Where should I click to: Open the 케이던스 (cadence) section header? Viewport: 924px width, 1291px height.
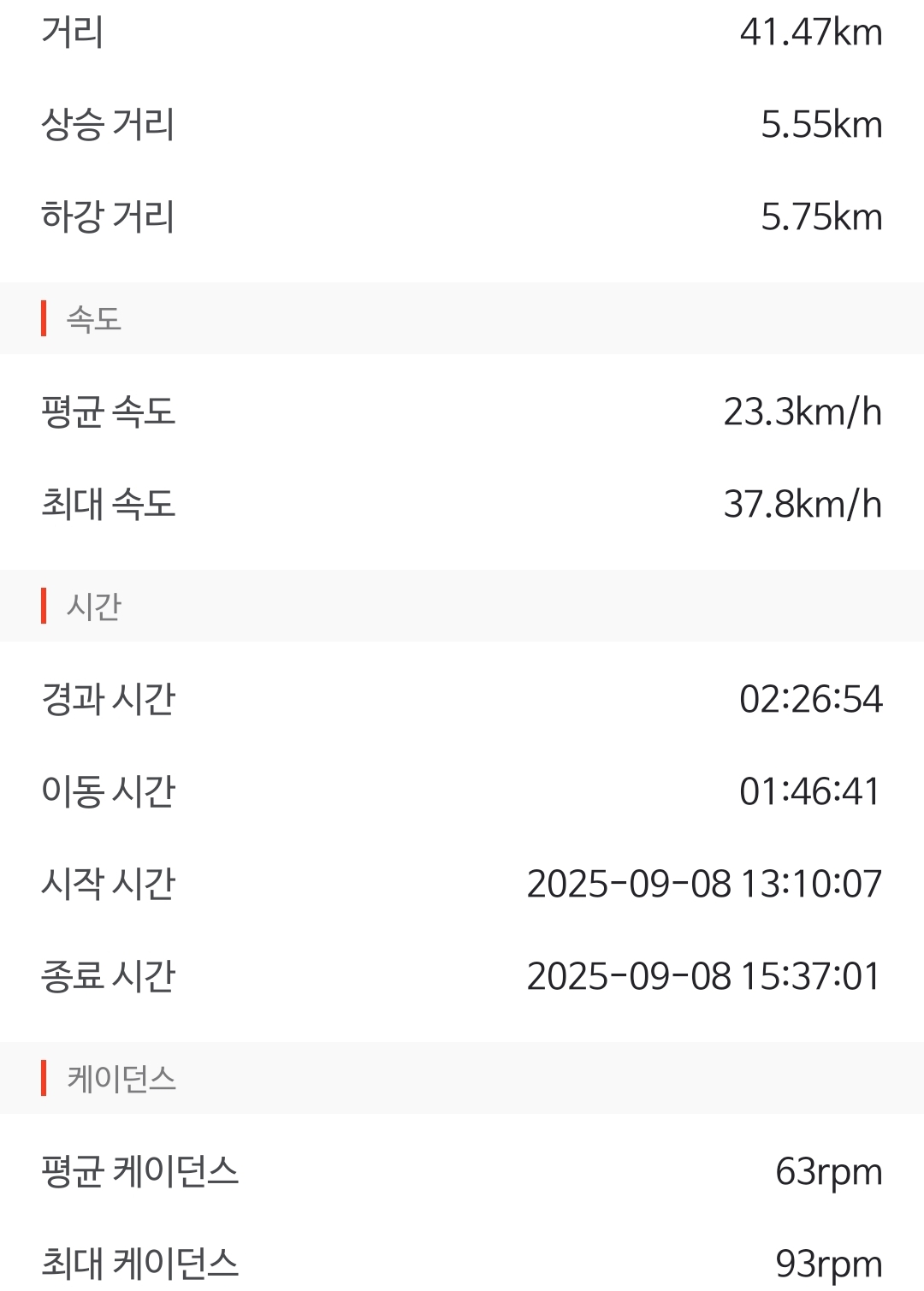(x=120, y=1079)
